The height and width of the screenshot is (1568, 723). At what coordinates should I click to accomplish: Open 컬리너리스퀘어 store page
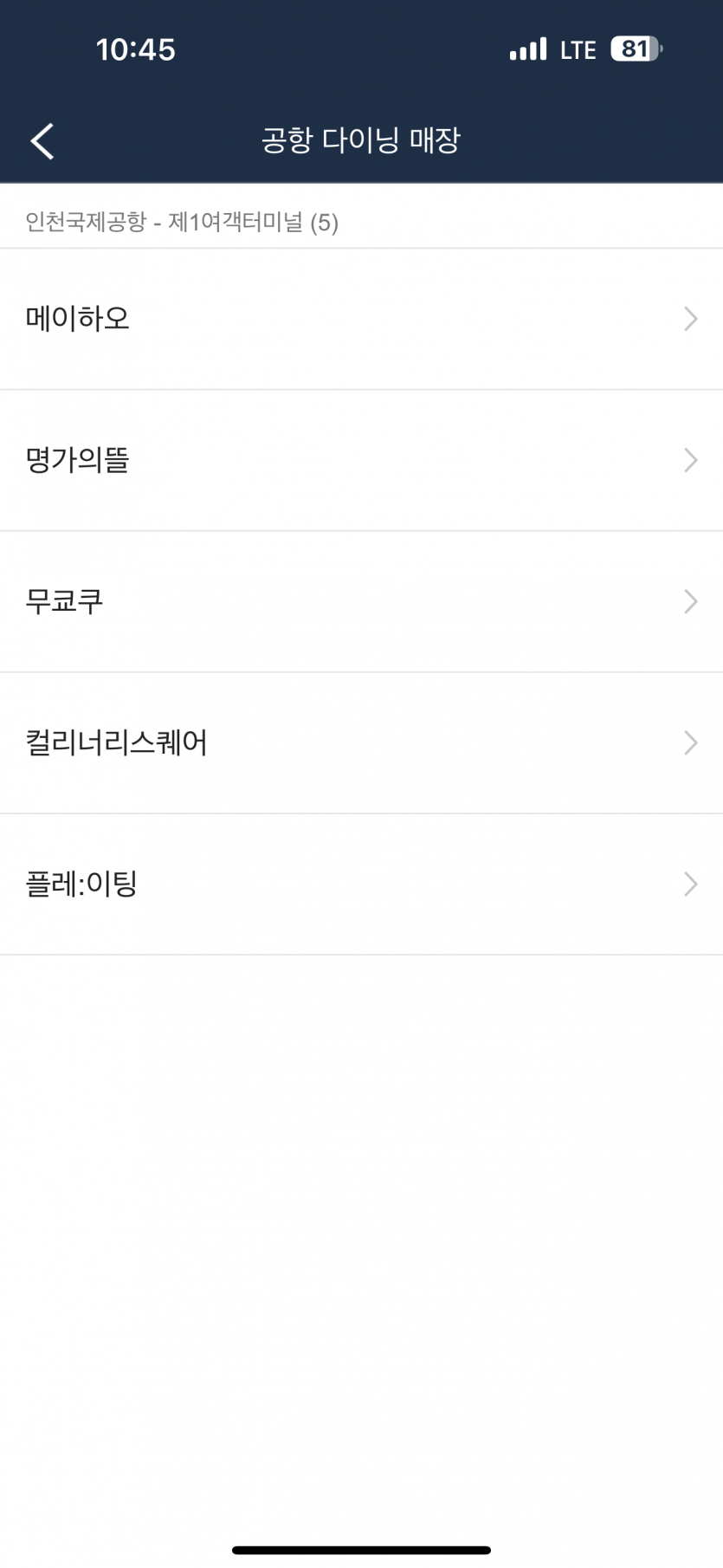click(x=360, y=742)
